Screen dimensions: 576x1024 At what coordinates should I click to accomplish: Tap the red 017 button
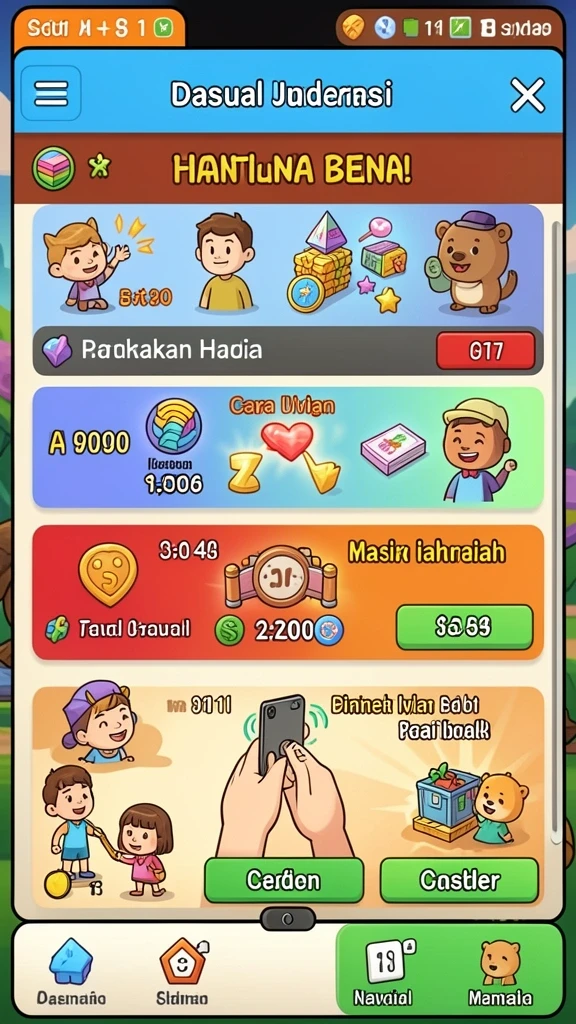(485, 351)
